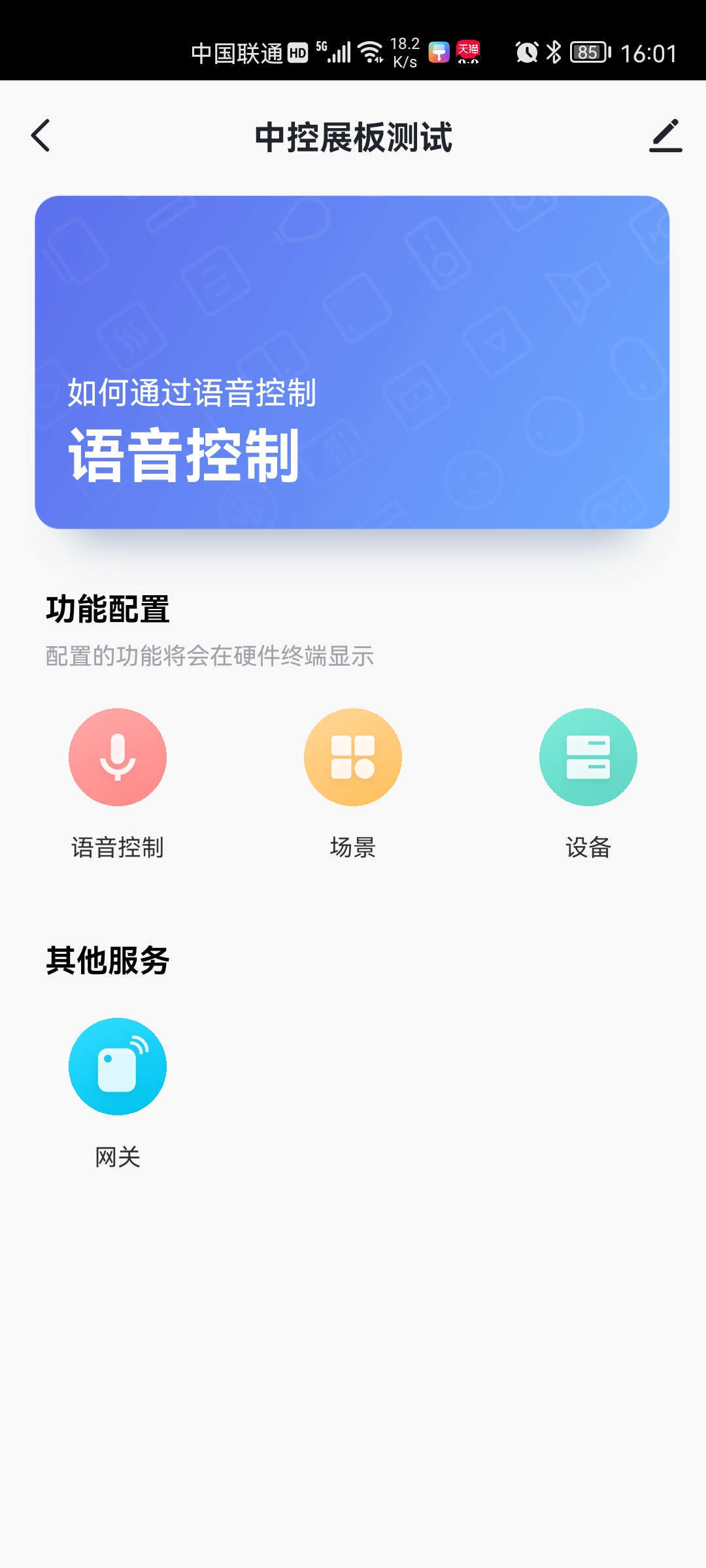Viewport: 706px width, 1568px height.
Task: Open the 设备 device icon
Action: pyautogui.click(x=588, y=757)
